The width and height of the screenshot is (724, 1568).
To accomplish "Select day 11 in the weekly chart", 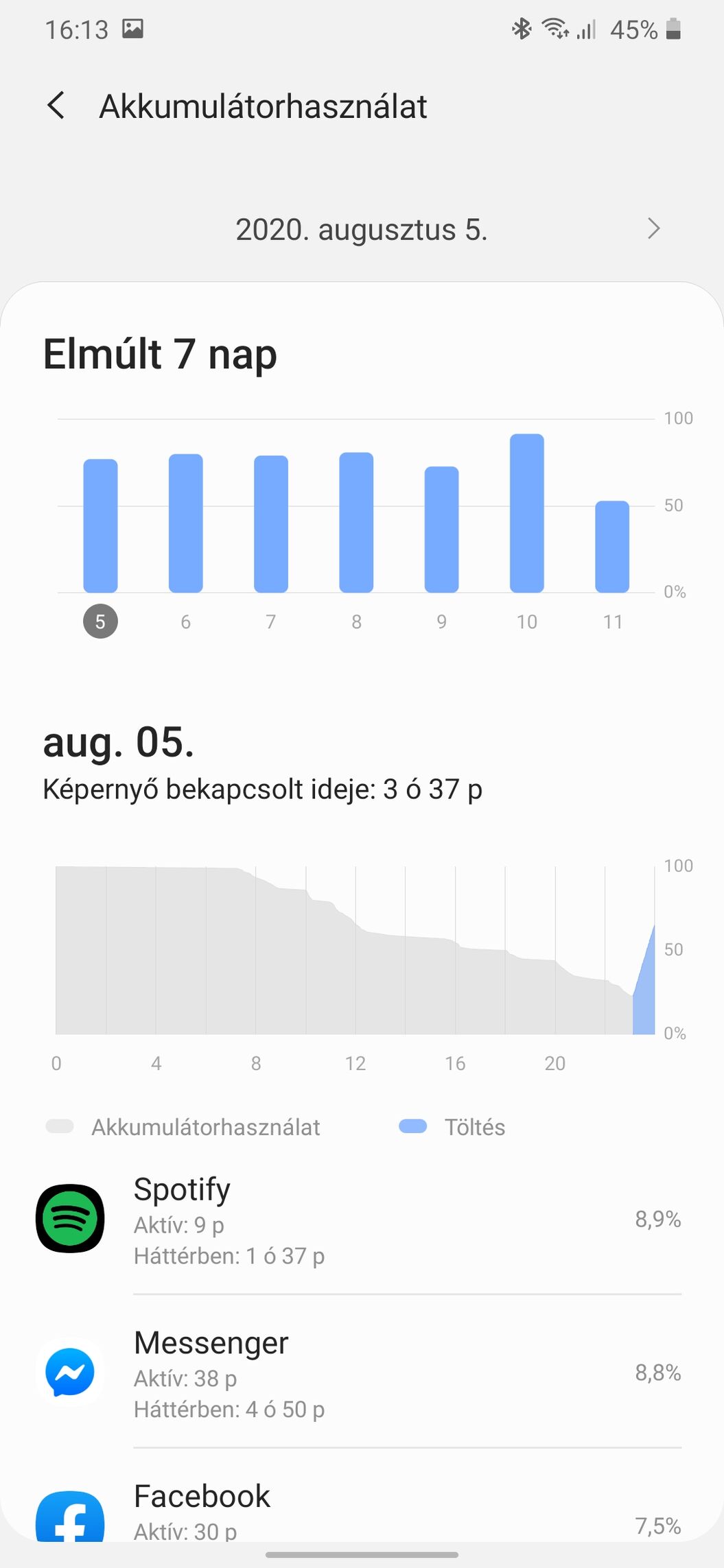I will pyautogui.click(x=612, y=621).
